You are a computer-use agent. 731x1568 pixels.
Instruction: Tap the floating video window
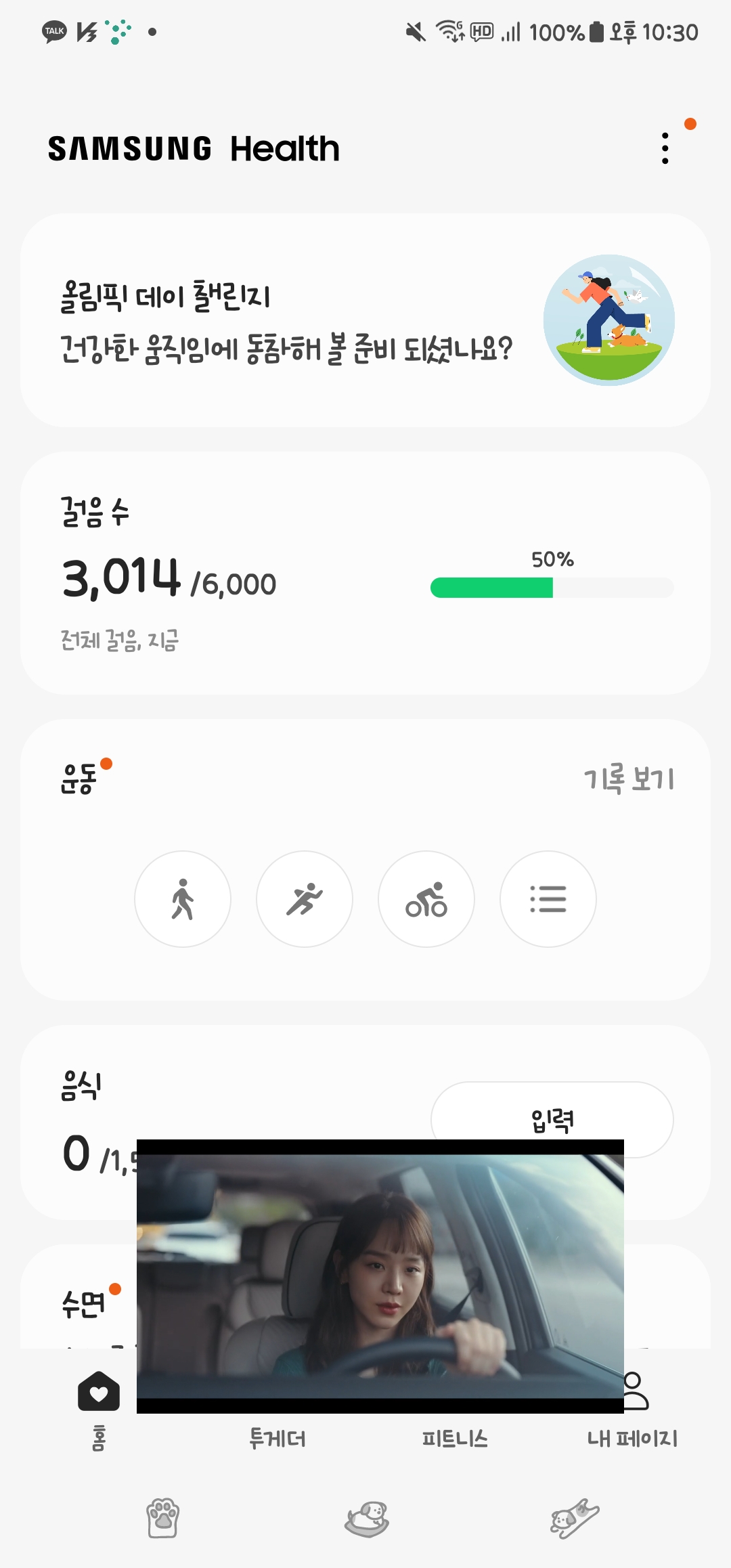tap(380, 1276)
